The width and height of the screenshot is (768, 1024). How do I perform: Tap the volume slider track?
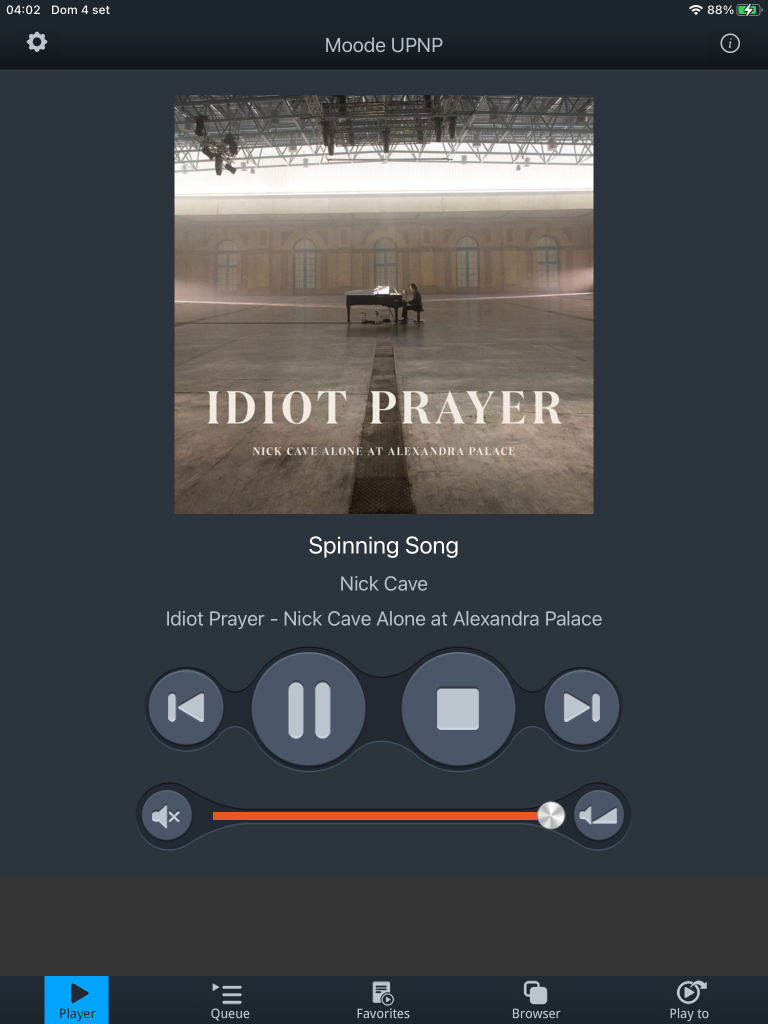380,816
